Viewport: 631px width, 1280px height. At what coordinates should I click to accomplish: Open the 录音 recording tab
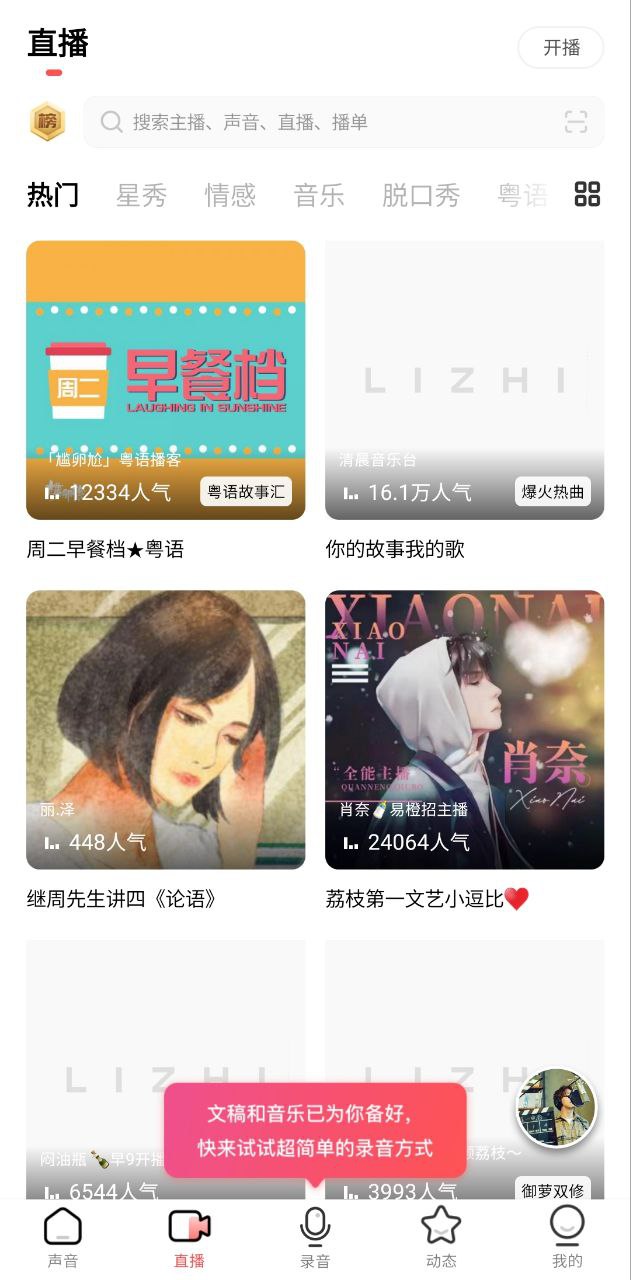click(315, 1237)
